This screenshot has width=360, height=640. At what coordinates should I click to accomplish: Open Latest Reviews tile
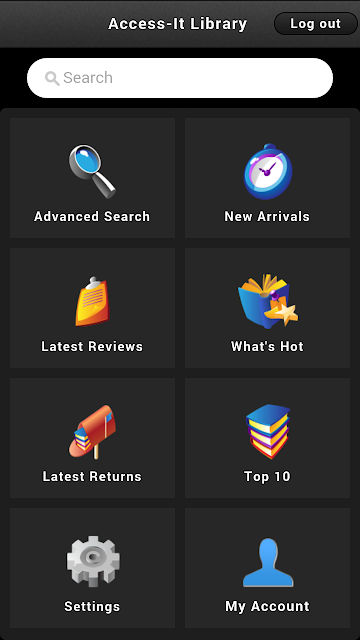click(x=92, y=308)
